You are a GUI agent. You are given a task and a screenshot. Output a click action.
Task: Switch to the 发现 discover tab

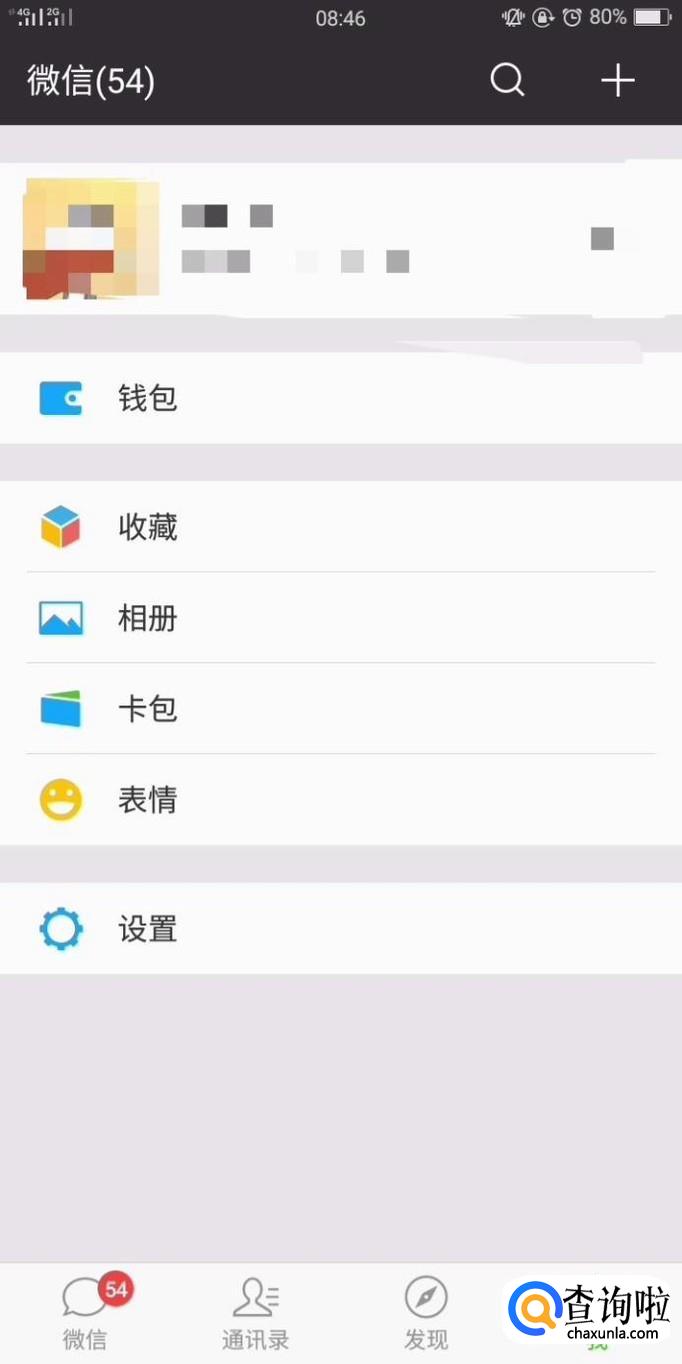coord(426,1312)
